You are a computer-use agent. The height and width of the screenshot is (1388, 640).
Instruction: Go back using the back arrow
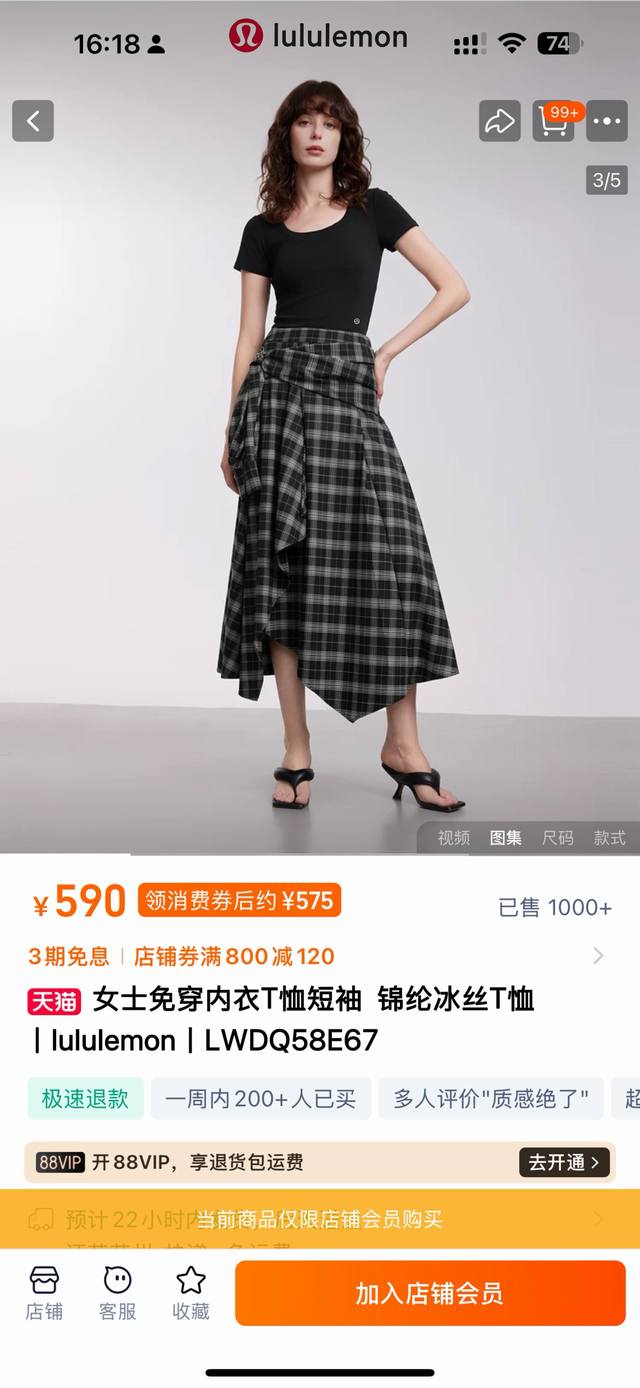click(x=33, y=121)
